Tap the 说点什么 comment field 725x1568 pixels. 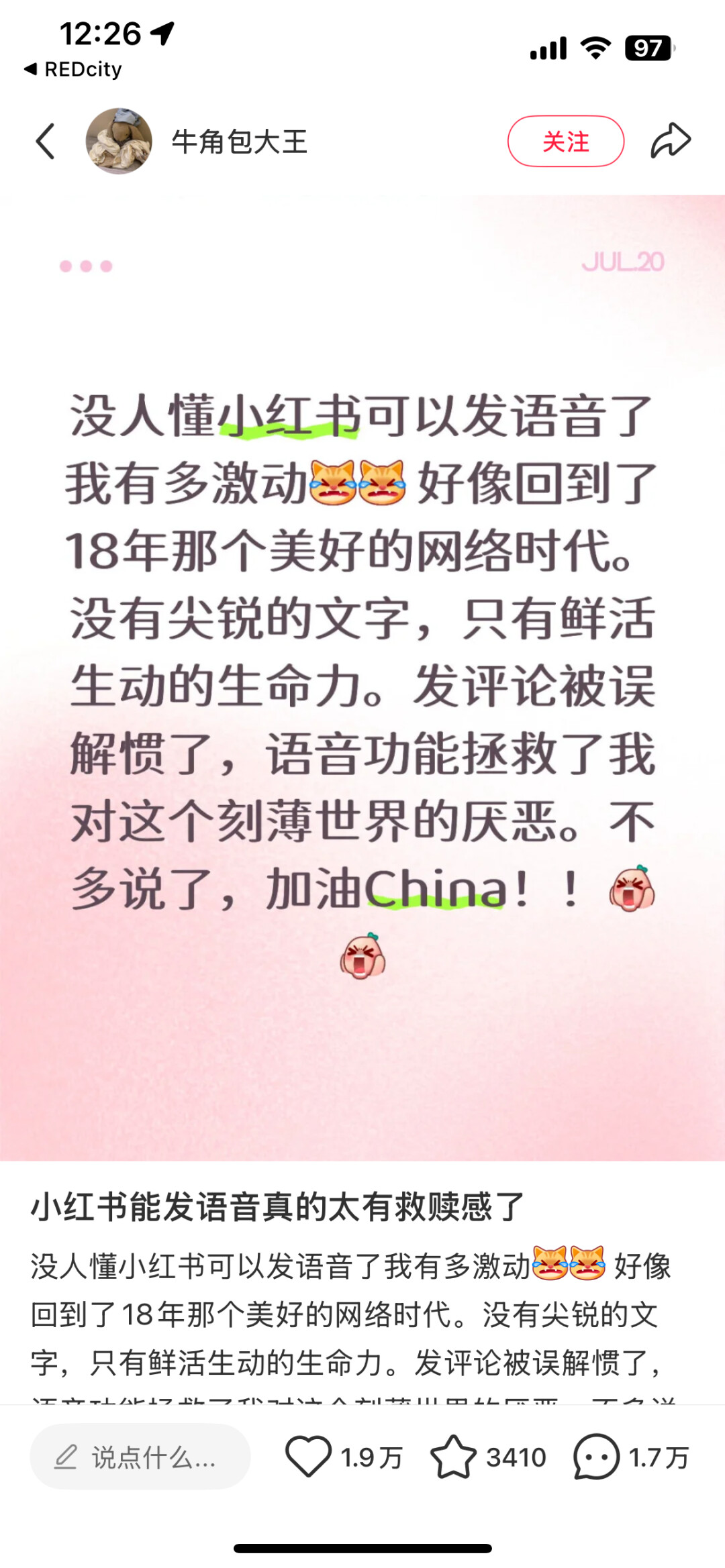140,1457
